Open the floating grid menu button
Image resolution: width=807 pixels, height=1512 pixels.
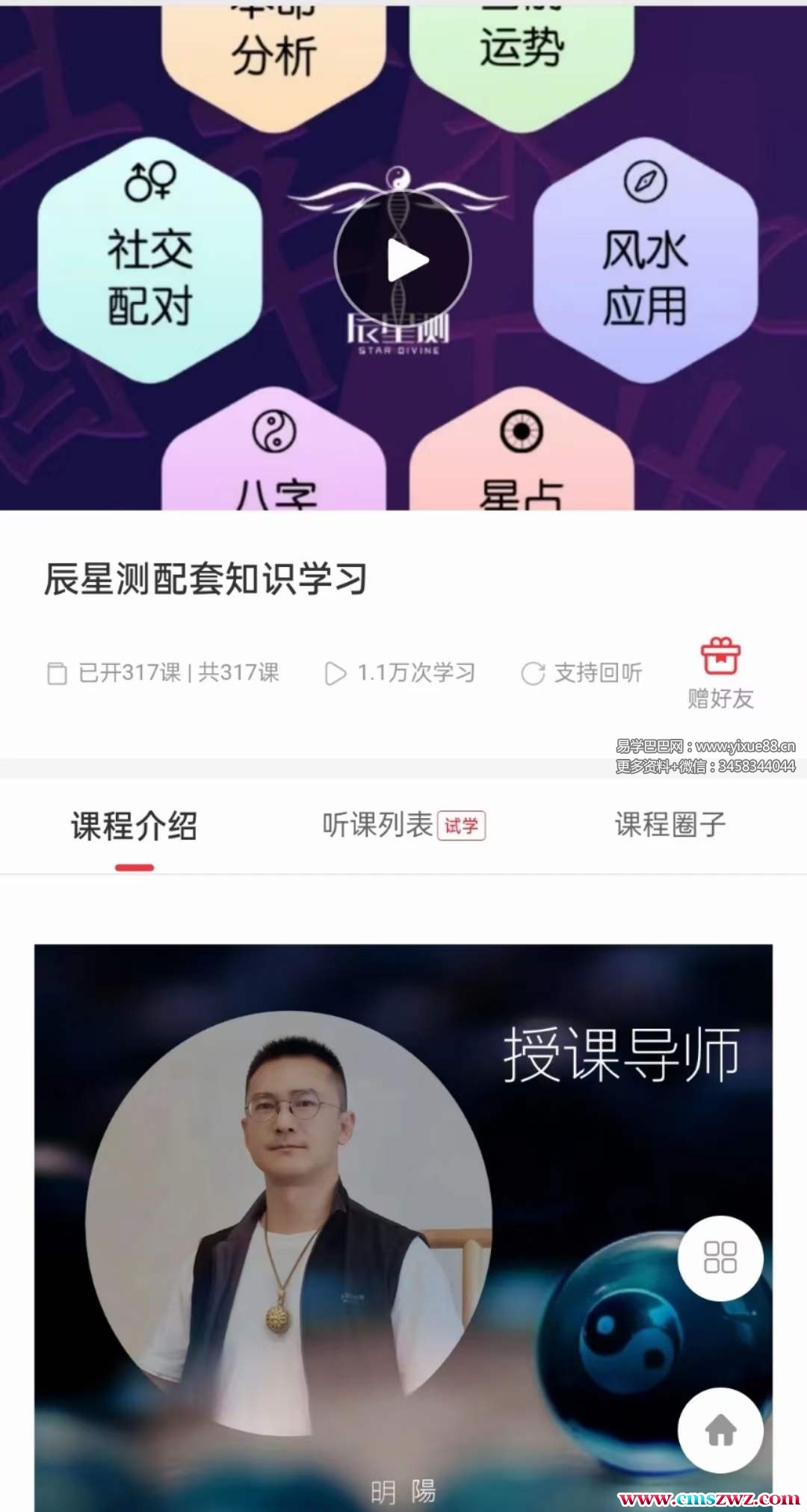point(720,1258)
